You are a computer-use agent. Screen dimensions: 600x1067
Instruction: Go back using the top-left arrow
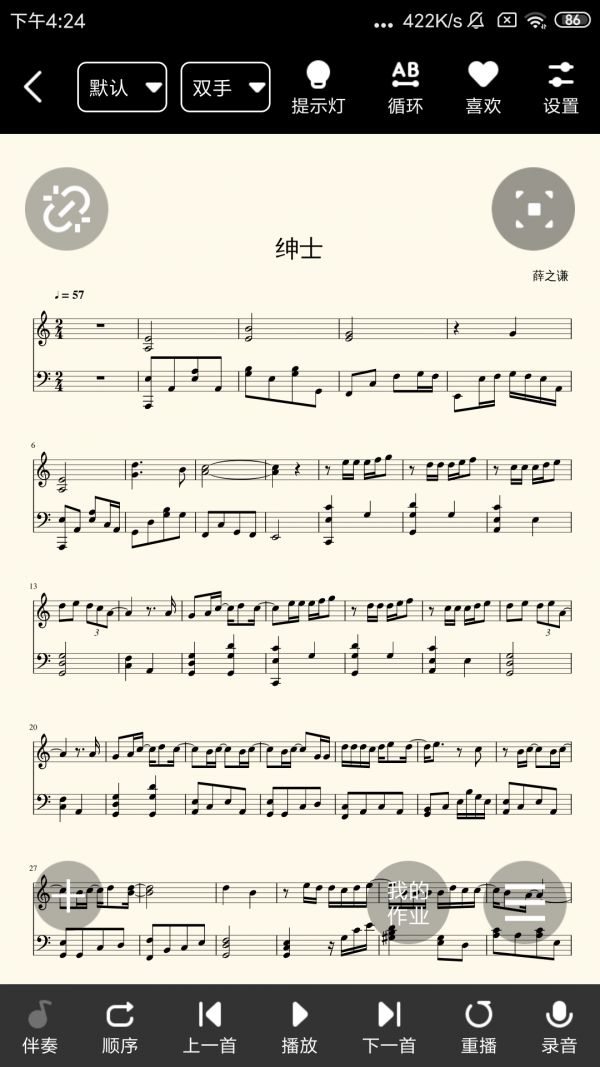click(x=33, y=87)
